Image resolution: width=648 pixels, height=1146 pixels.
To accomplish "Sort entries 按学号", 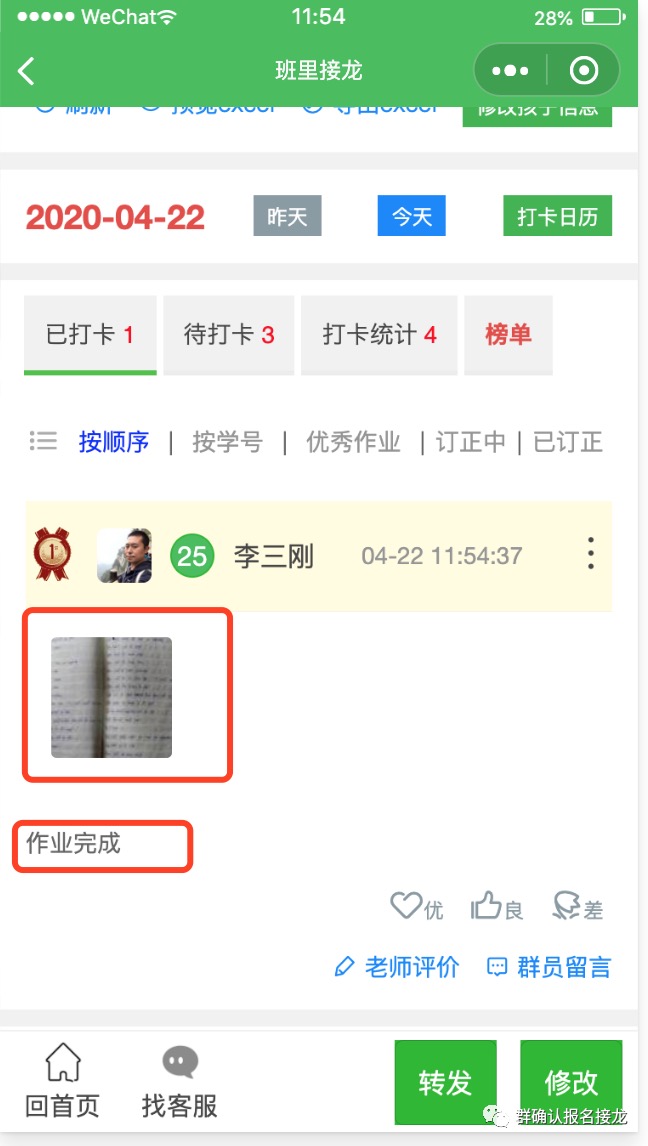I will (227, 442).
